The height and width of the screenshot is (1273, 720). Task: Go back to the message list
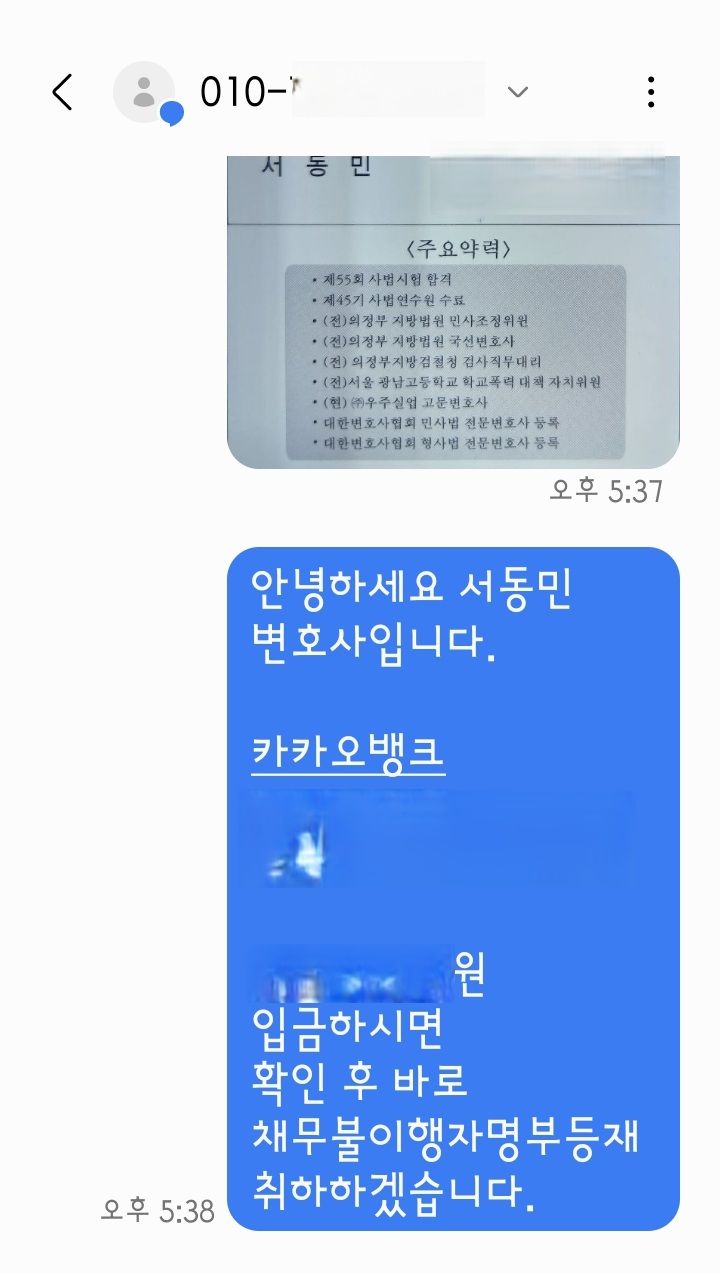click(62, 92)
